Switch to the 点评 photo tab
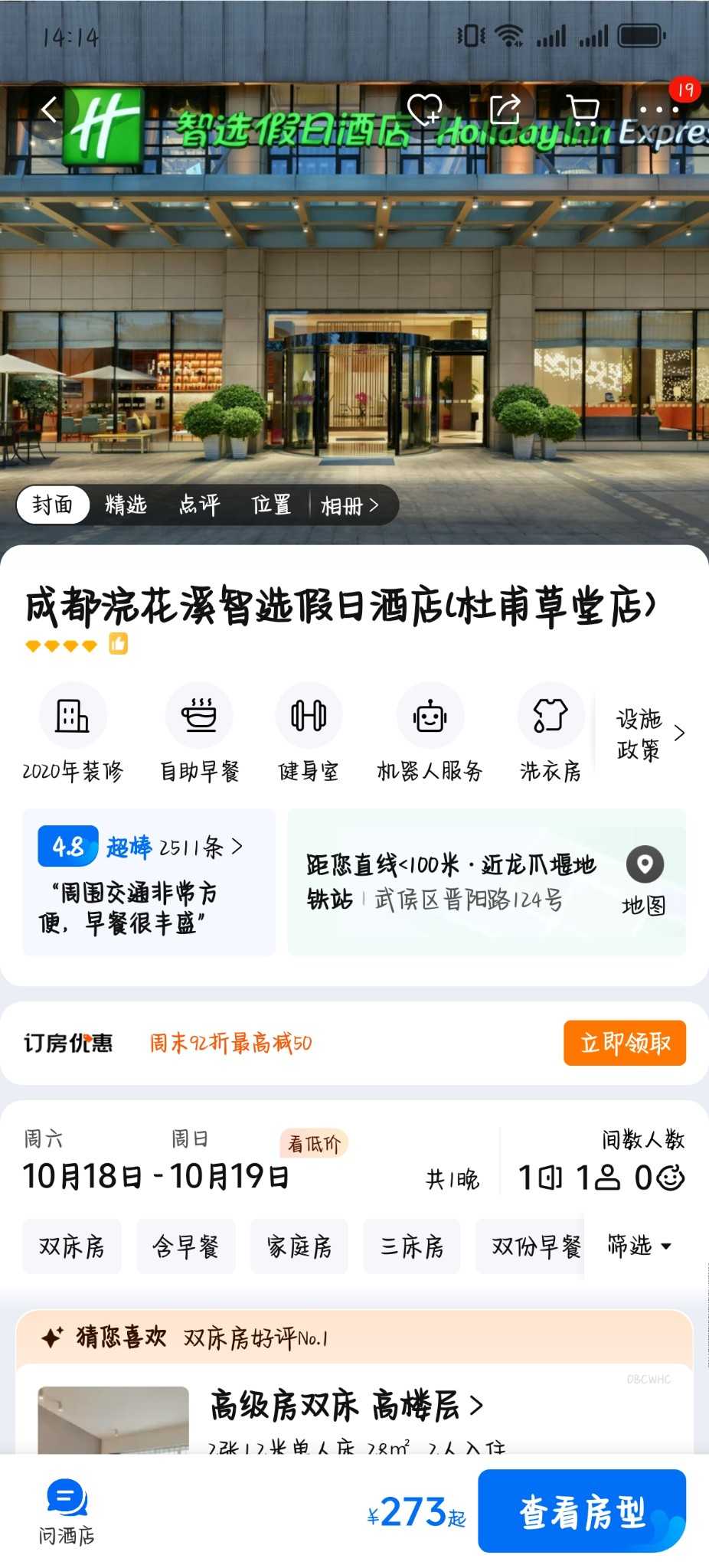Image resolution: width=709 pixels, height=1568 pixels. (199, 505)
